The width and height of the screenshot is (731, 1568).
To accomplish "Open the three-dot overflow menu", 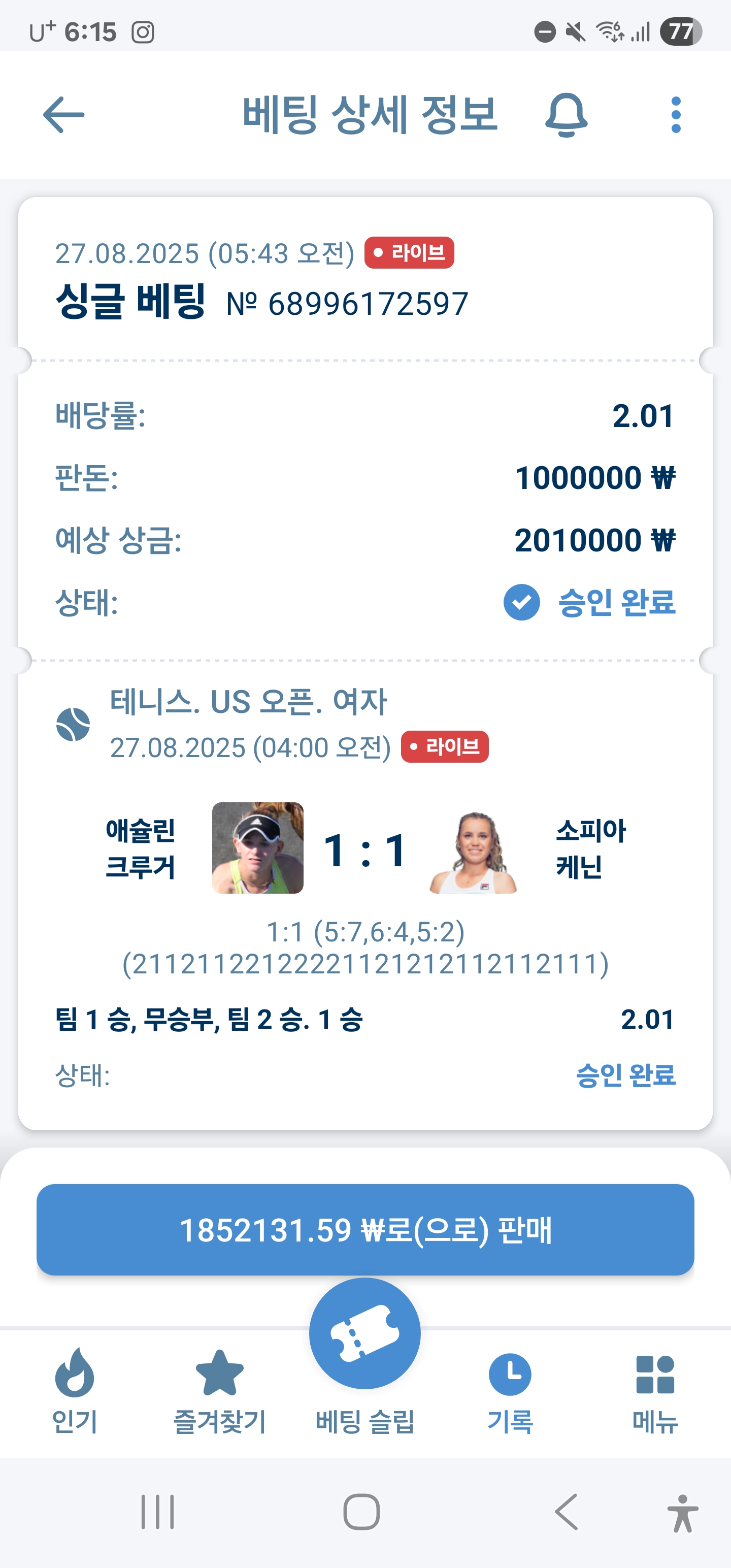I will (x=676, y=114).
